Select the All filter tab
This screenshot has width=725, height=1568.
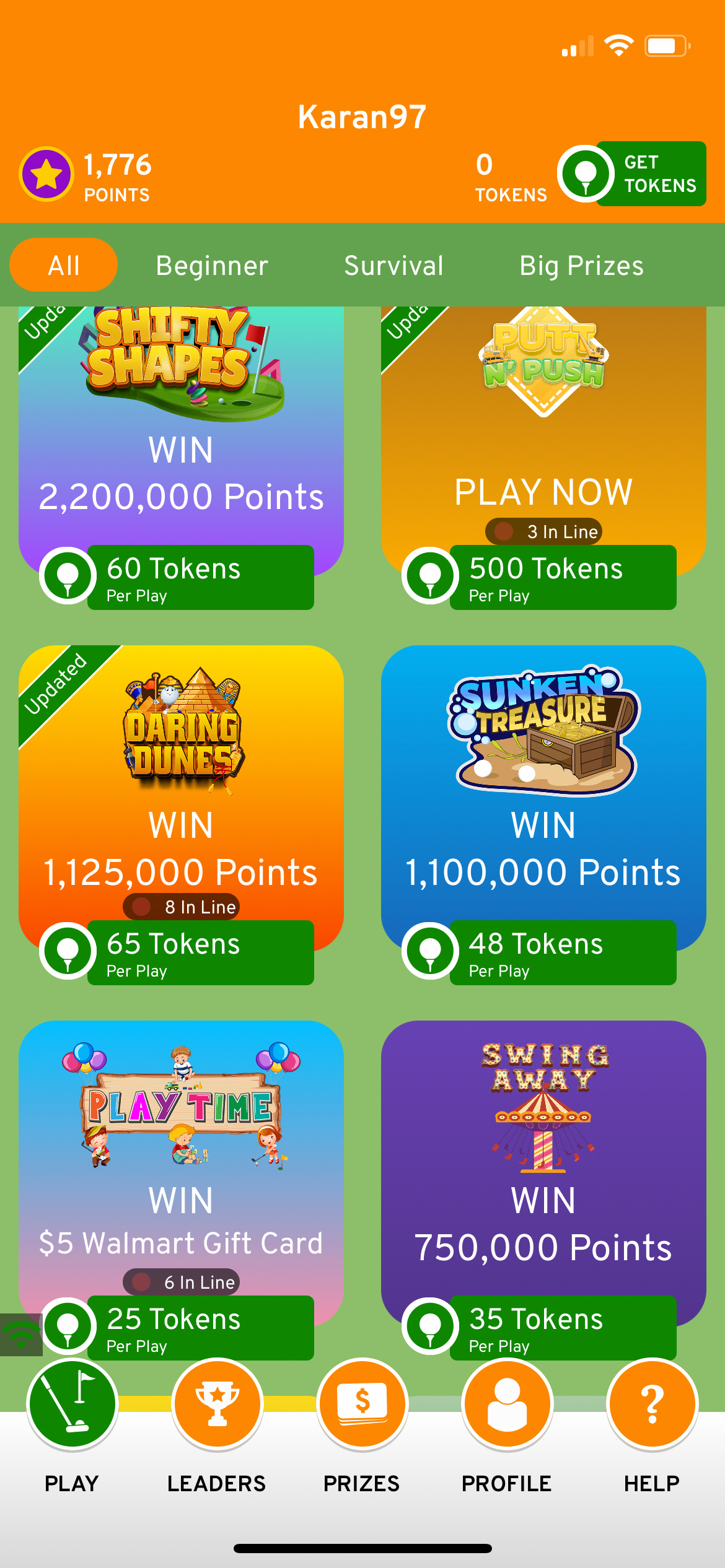tap(64, 266)
